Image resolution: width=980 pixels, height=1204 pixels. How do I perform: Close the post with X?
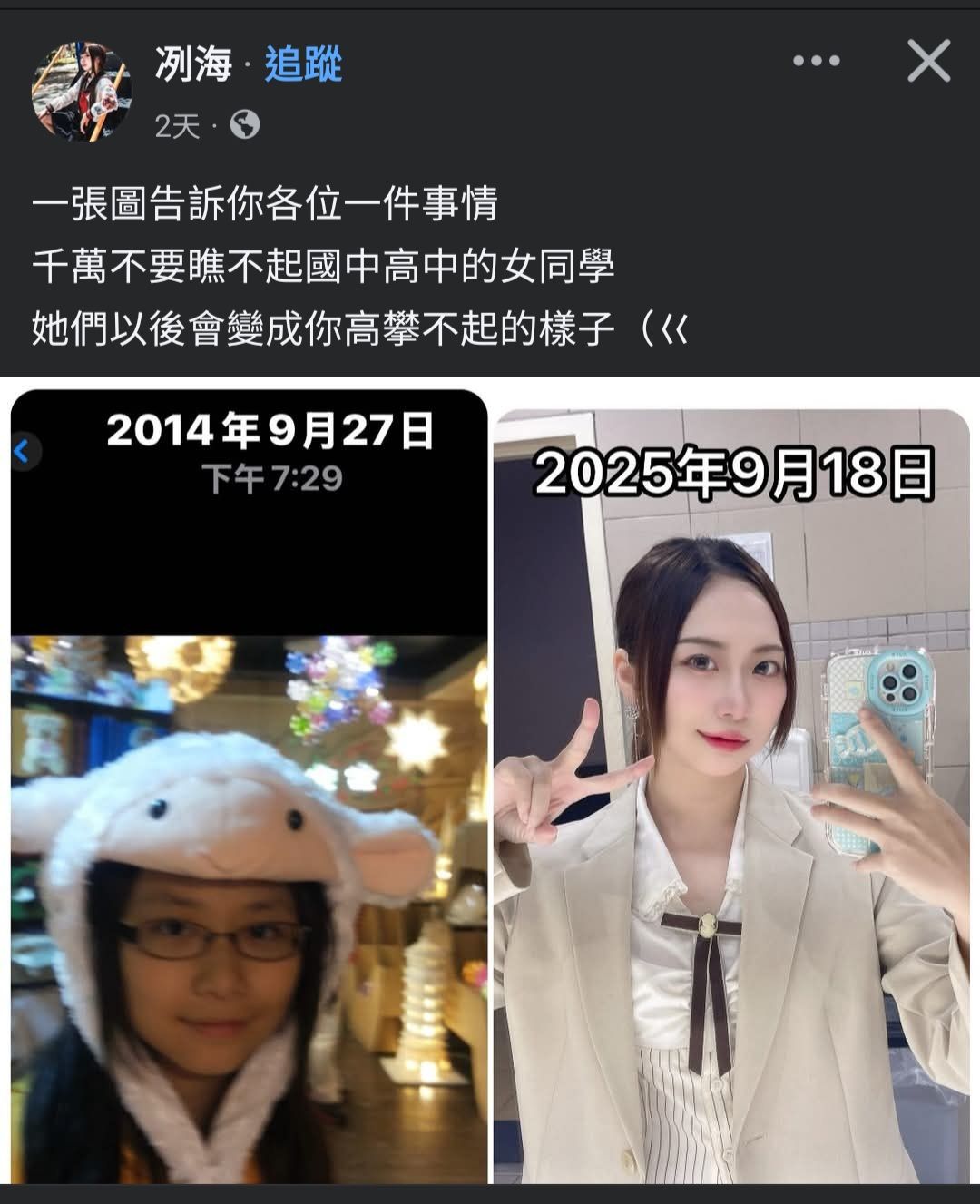pyautogui.click(x=928, y=62)
